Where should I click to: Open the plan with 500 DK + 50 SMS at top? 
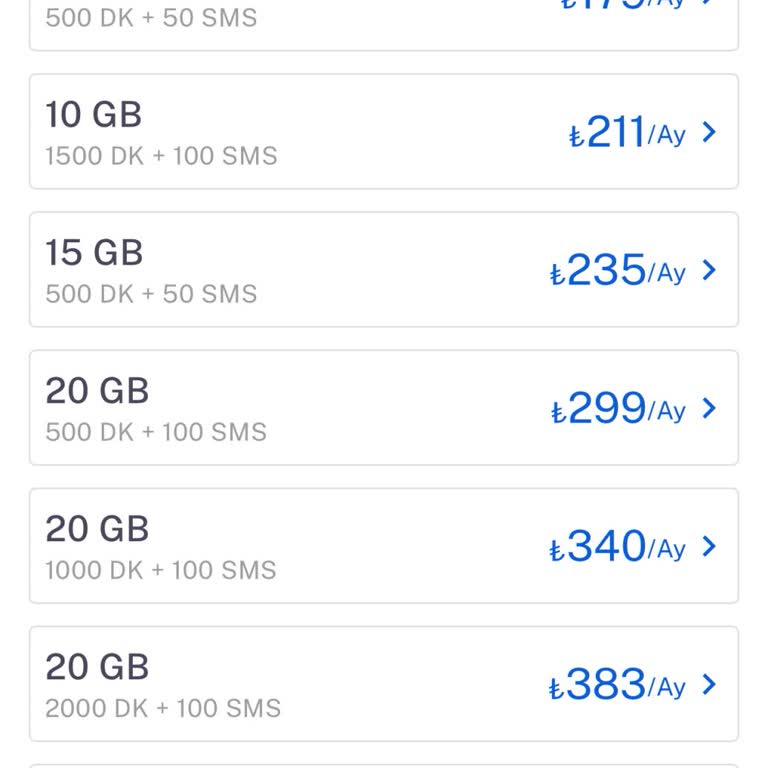[x=384, y=20]
